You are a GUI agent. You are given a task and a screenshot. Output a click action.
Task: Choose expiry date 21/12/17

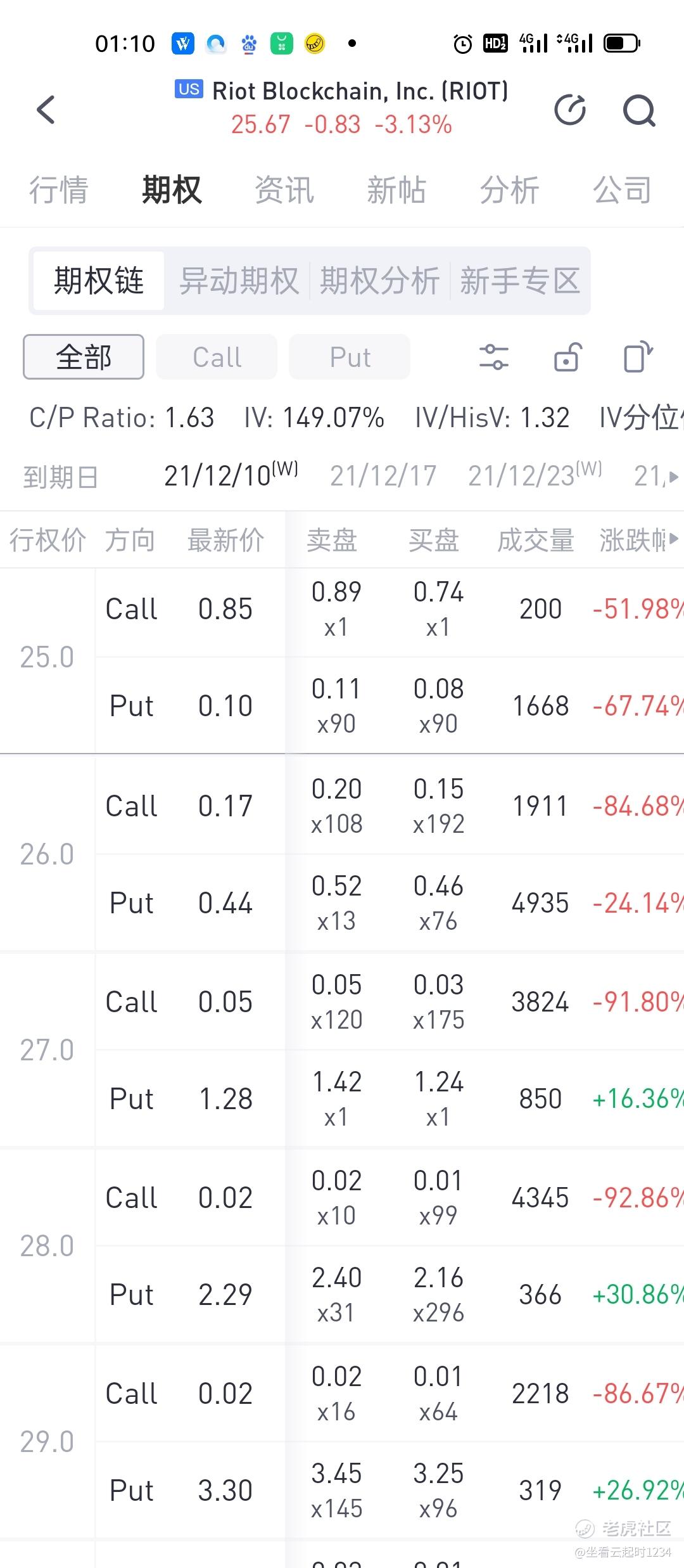(x=383, y=476)
